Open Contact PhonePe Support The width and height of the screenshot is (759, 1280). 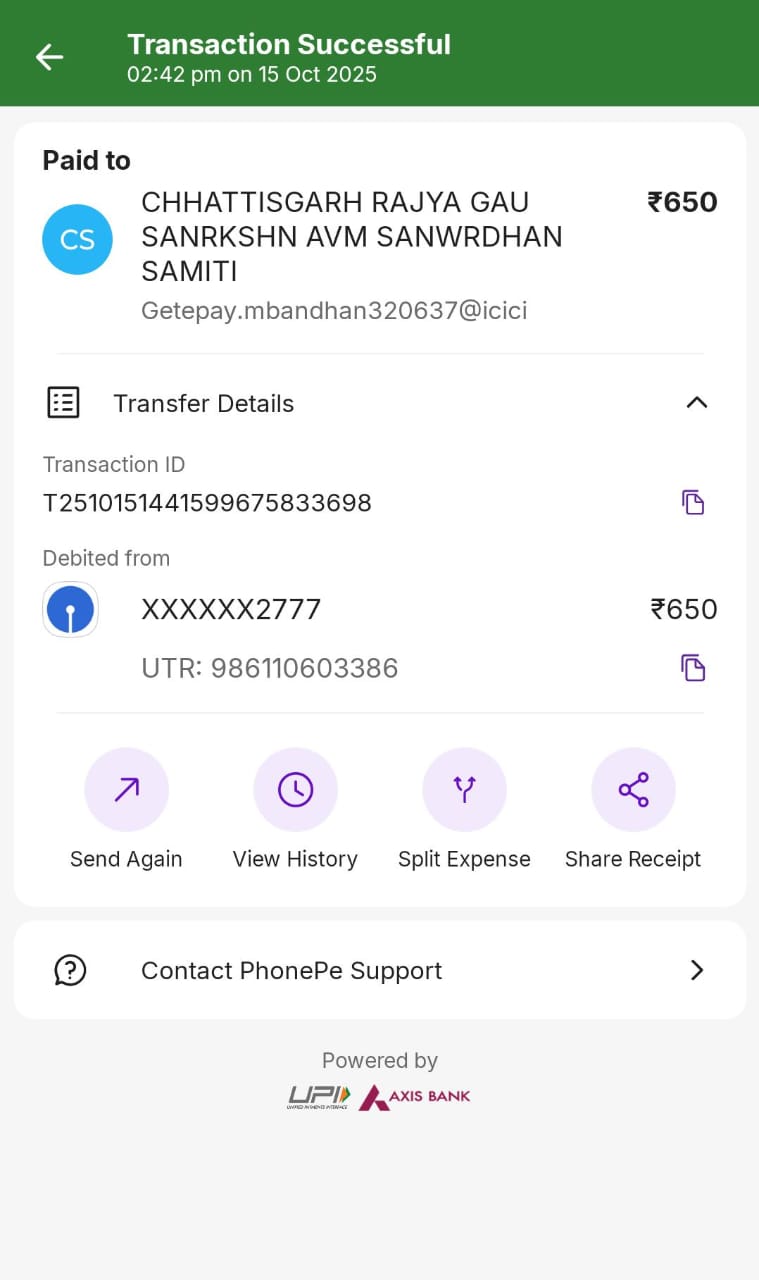tap(380, 970)
